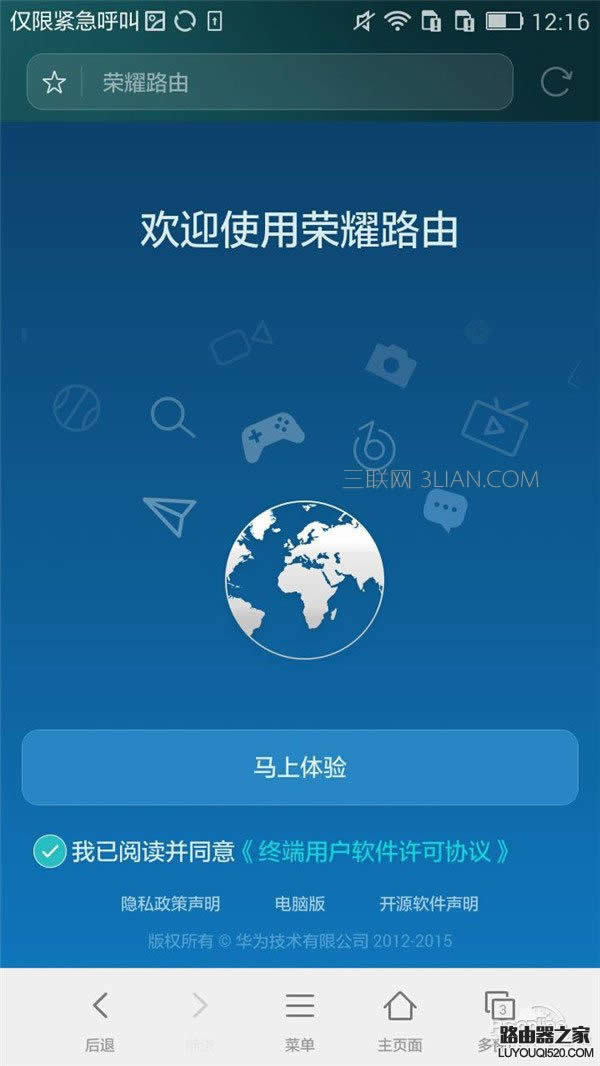The height and width of the screenshot is (1066, 600).
Task: Tap the 荣耀路由 address bar
Action: 300,83
